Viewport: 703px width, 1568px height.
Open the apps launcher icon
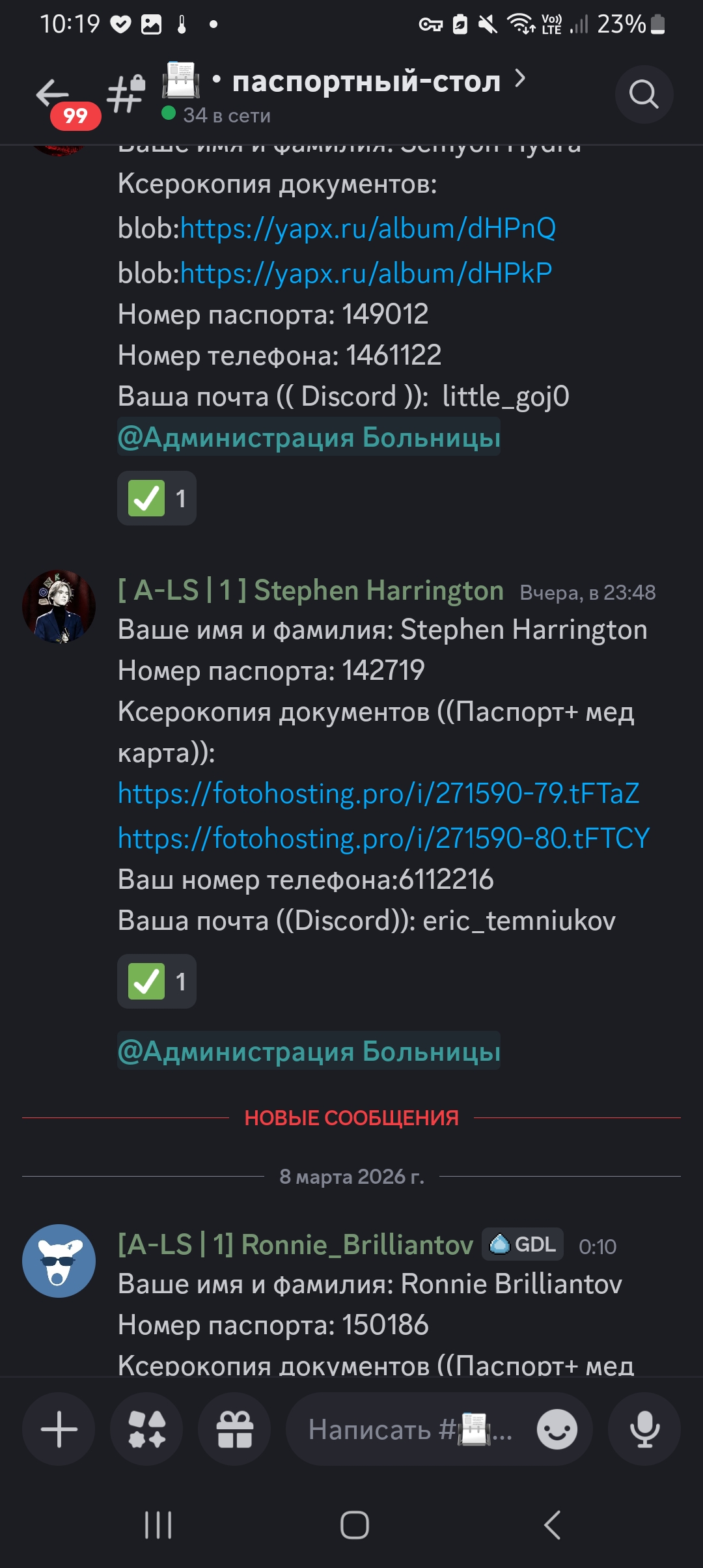(x=146, y=1429)
